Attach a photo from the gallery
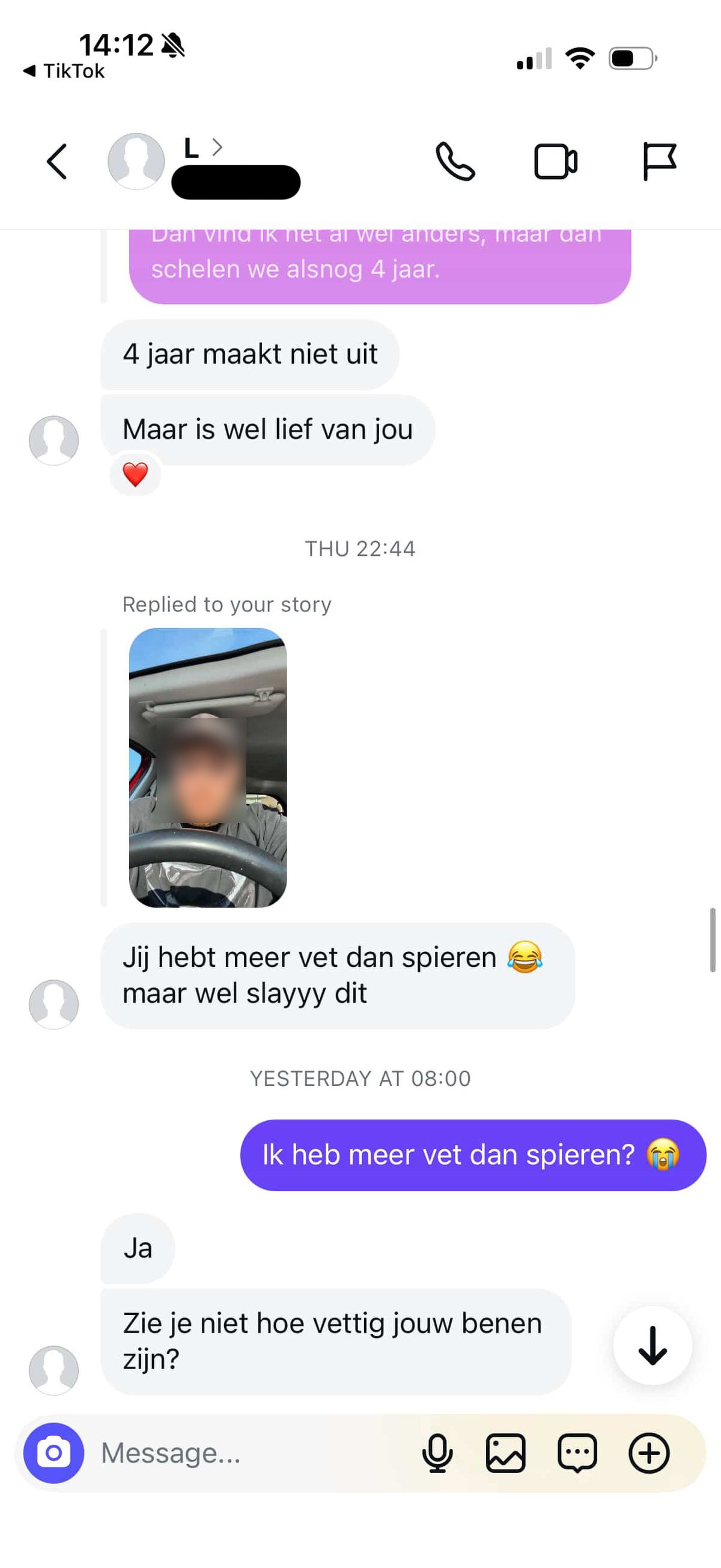Viewport: 721px width, 1568px height. [505, 1453]
